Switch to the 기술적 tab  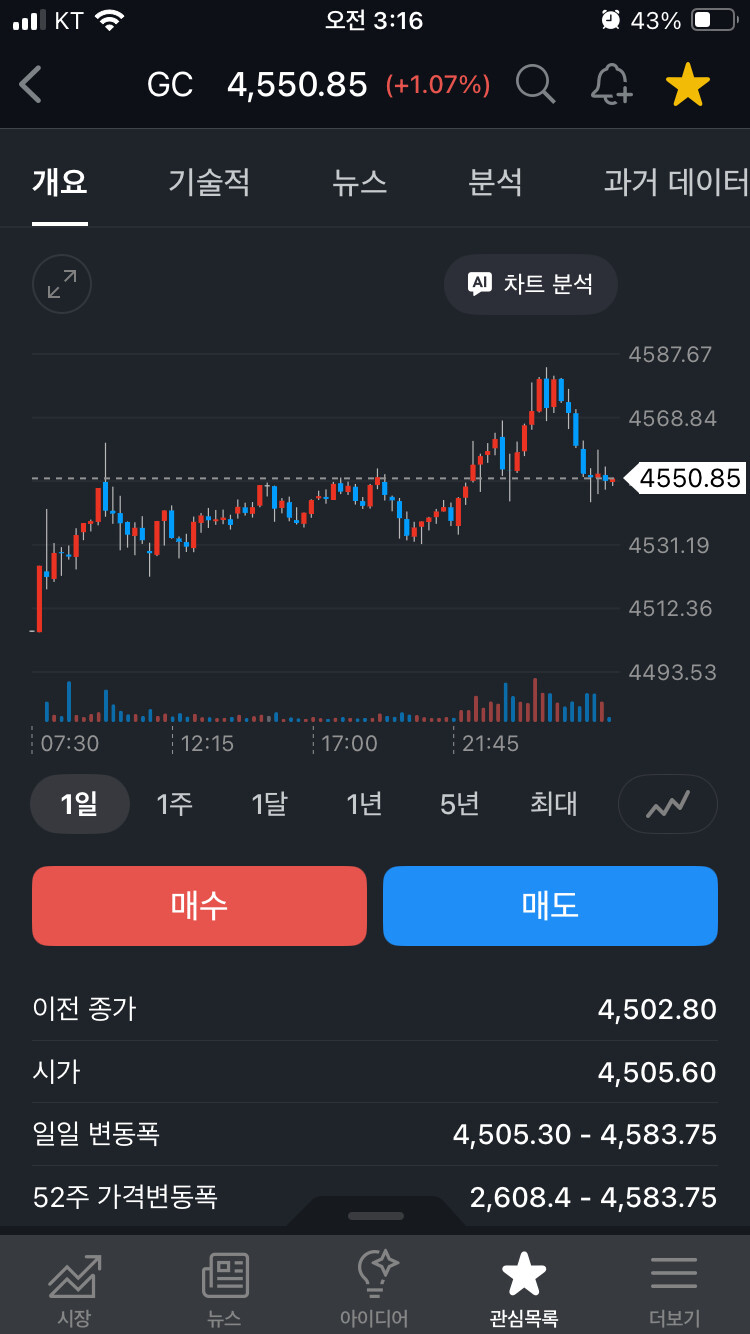tap(208, 182)
